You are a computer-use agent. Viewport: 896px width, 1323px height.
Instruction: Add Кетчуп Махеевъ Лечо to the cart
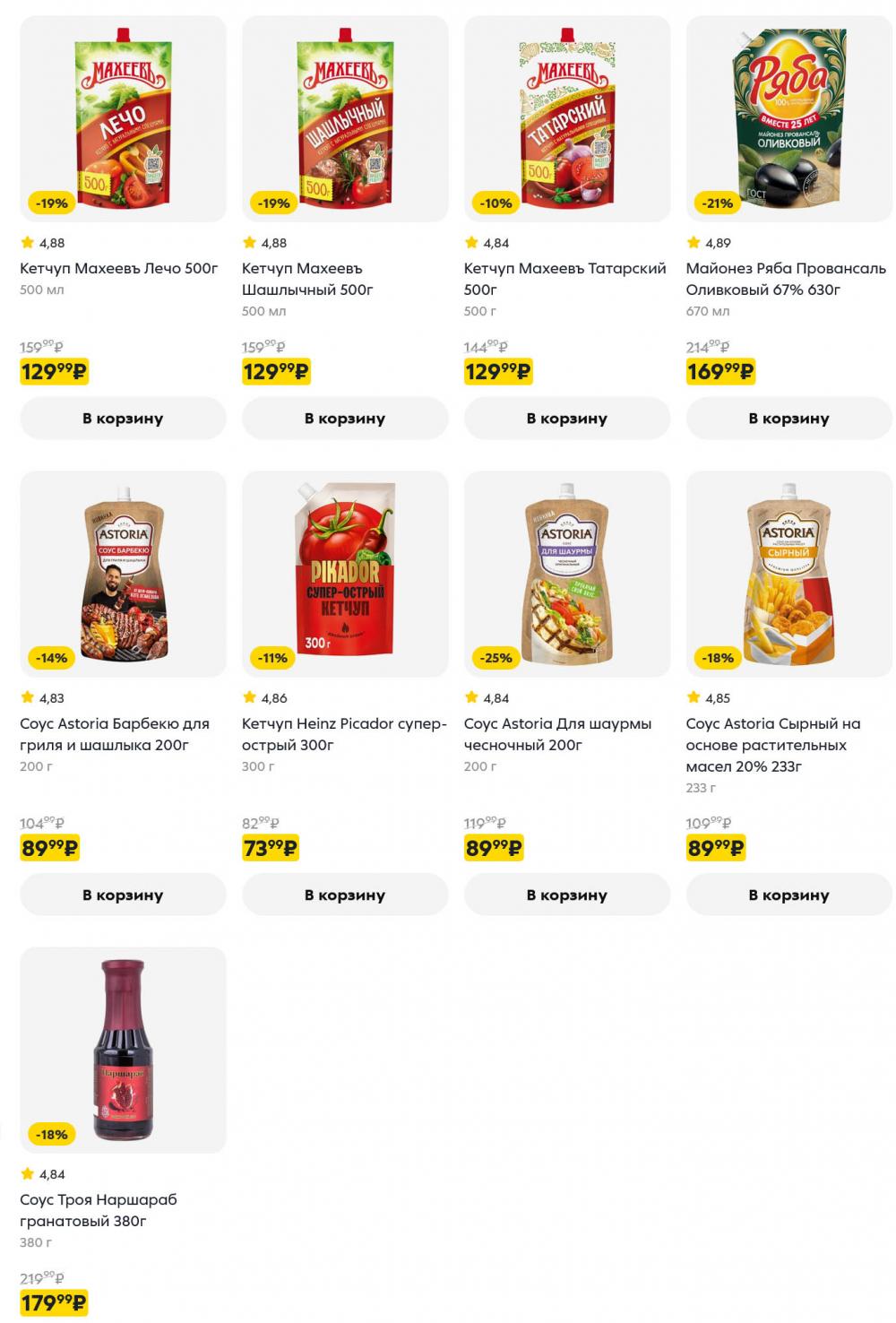pyautogui.click(x=123, y=418)
